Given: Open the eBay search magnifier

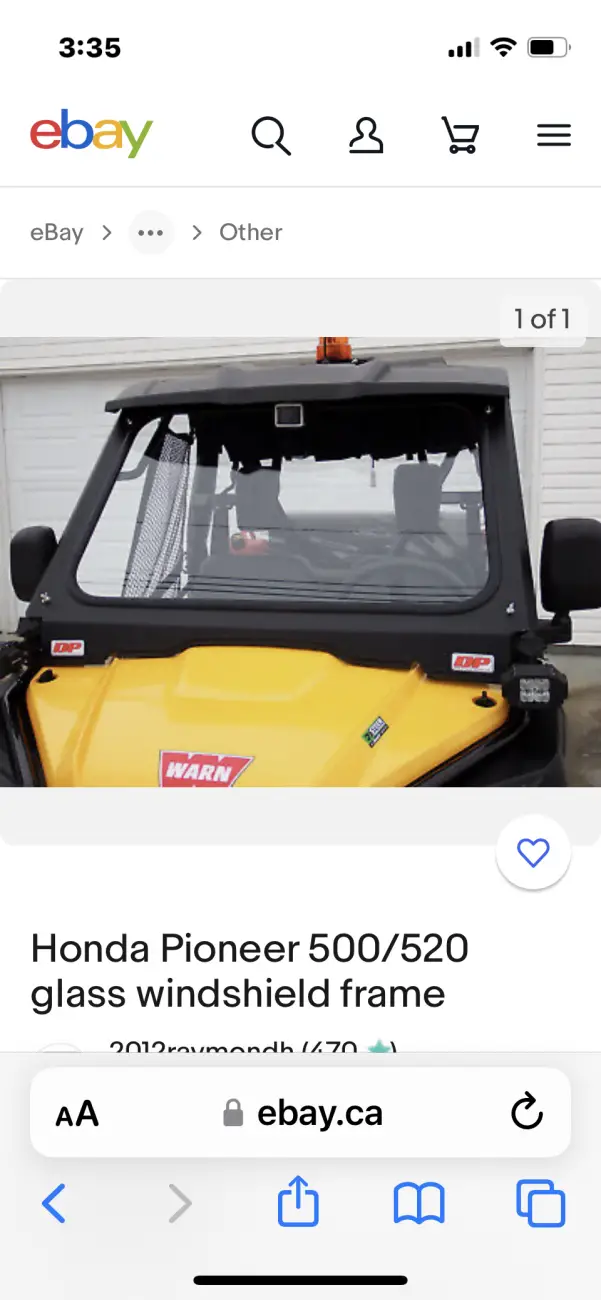Looking at the screenshot, I should pos(271,135).
